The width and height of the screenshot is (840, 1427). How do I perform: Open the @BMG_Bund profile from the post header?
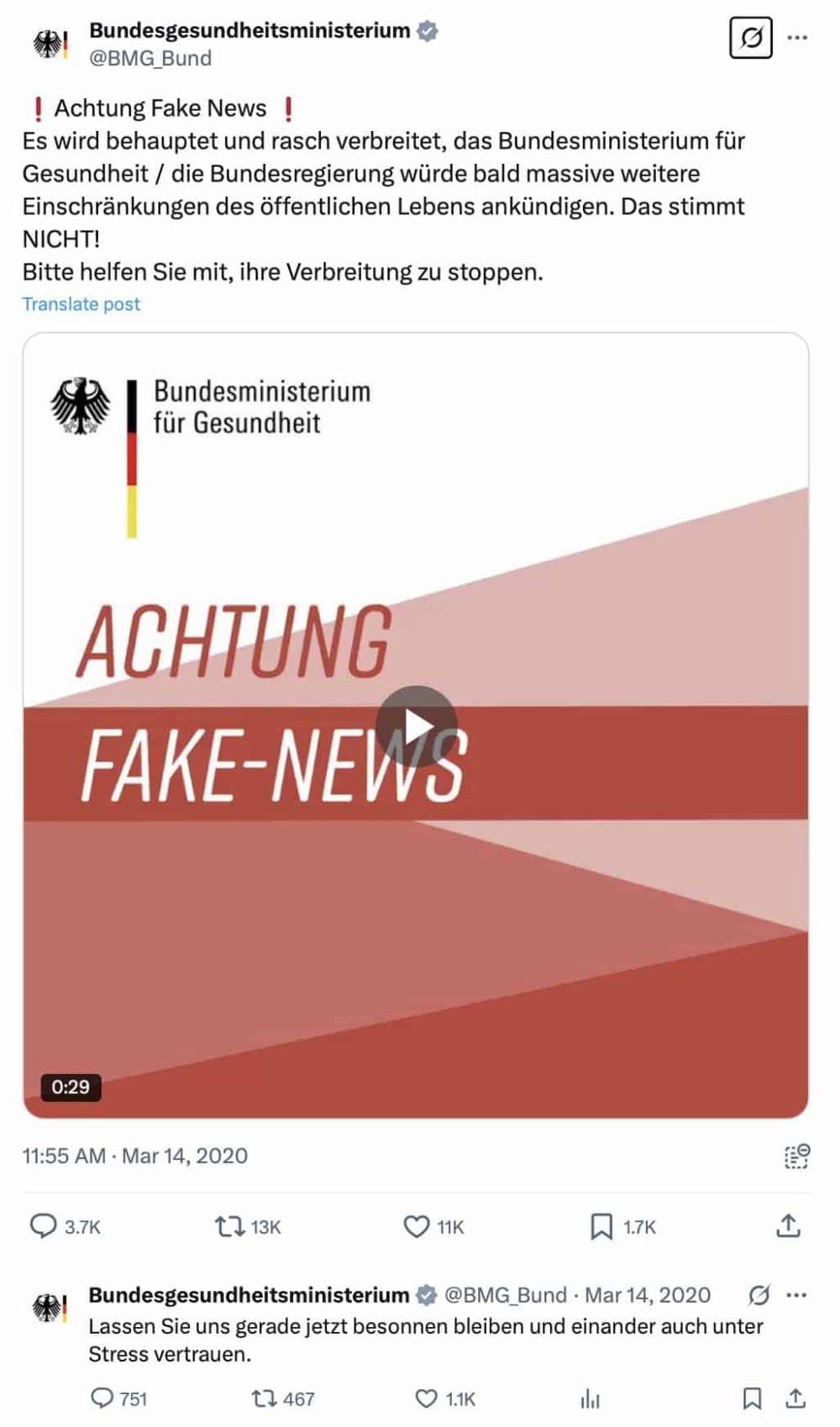150,58
